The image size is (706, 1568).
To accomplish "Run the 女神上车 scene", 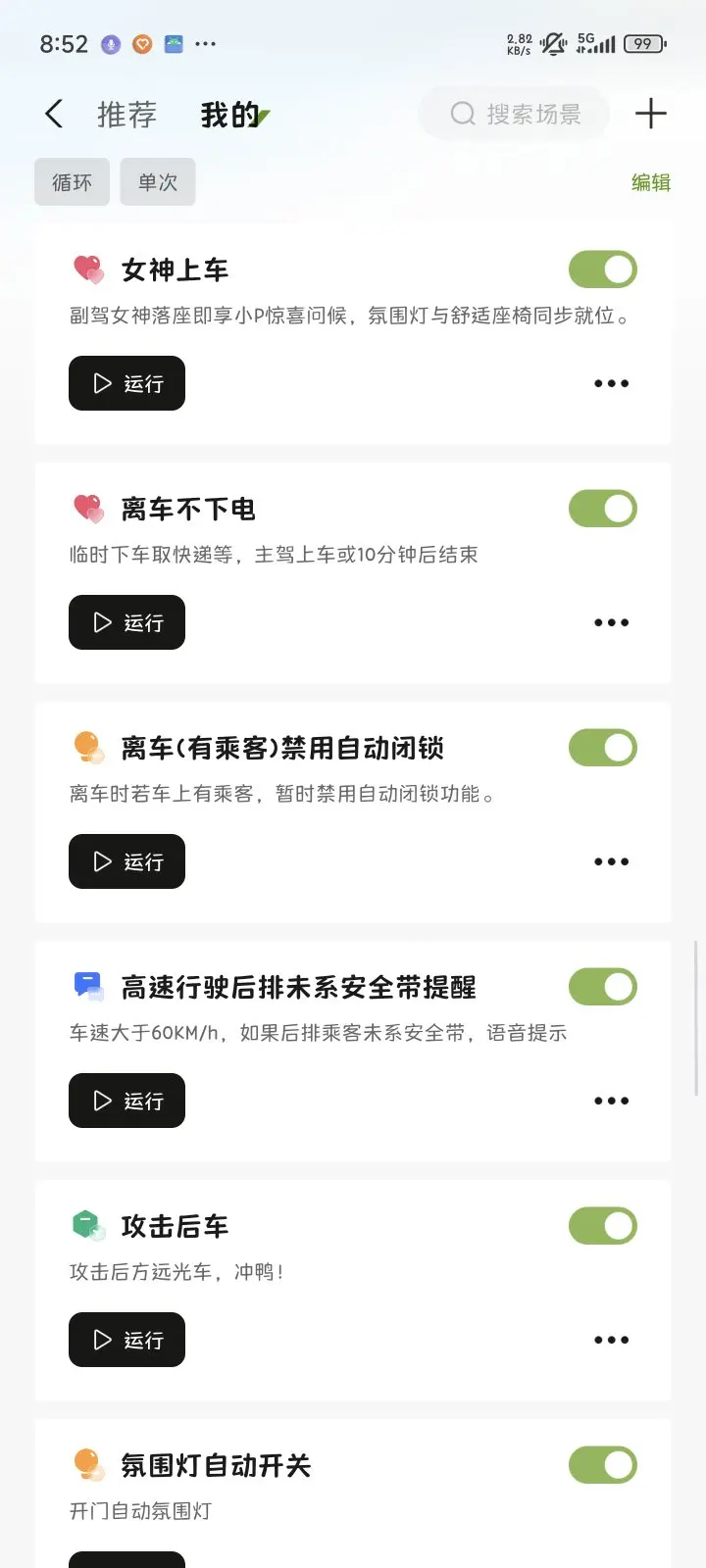I will [x=126, y=383].
